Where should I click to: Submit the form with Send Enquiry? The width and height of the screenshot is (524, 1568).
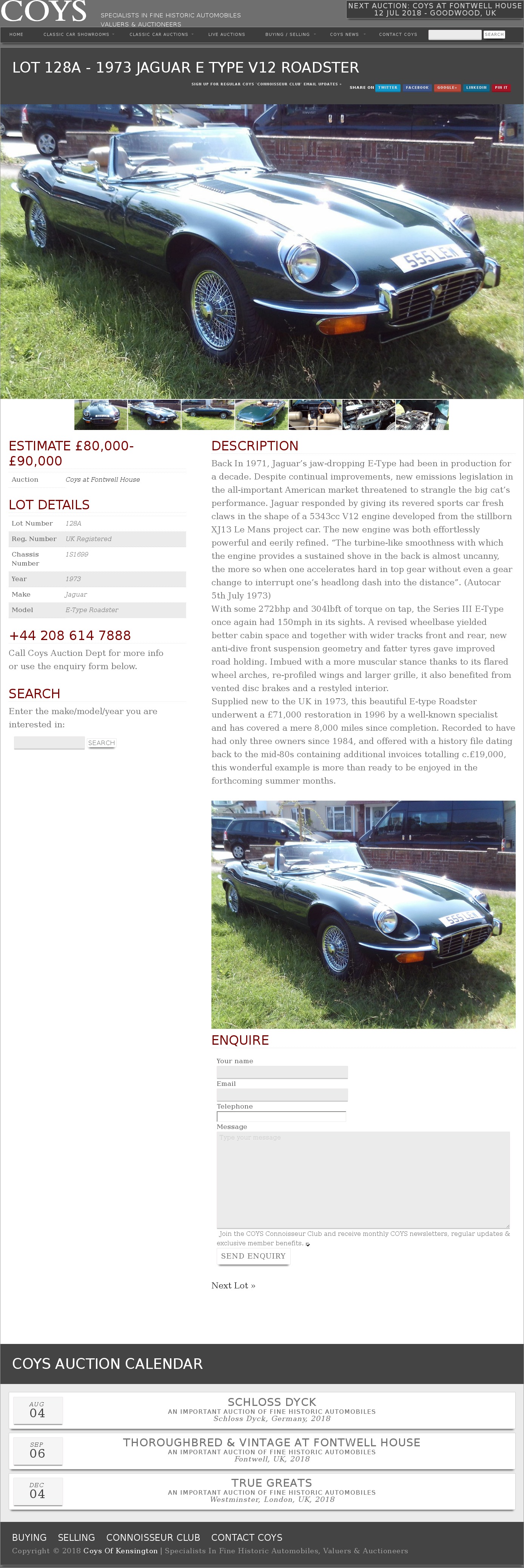coord(253,1256)
